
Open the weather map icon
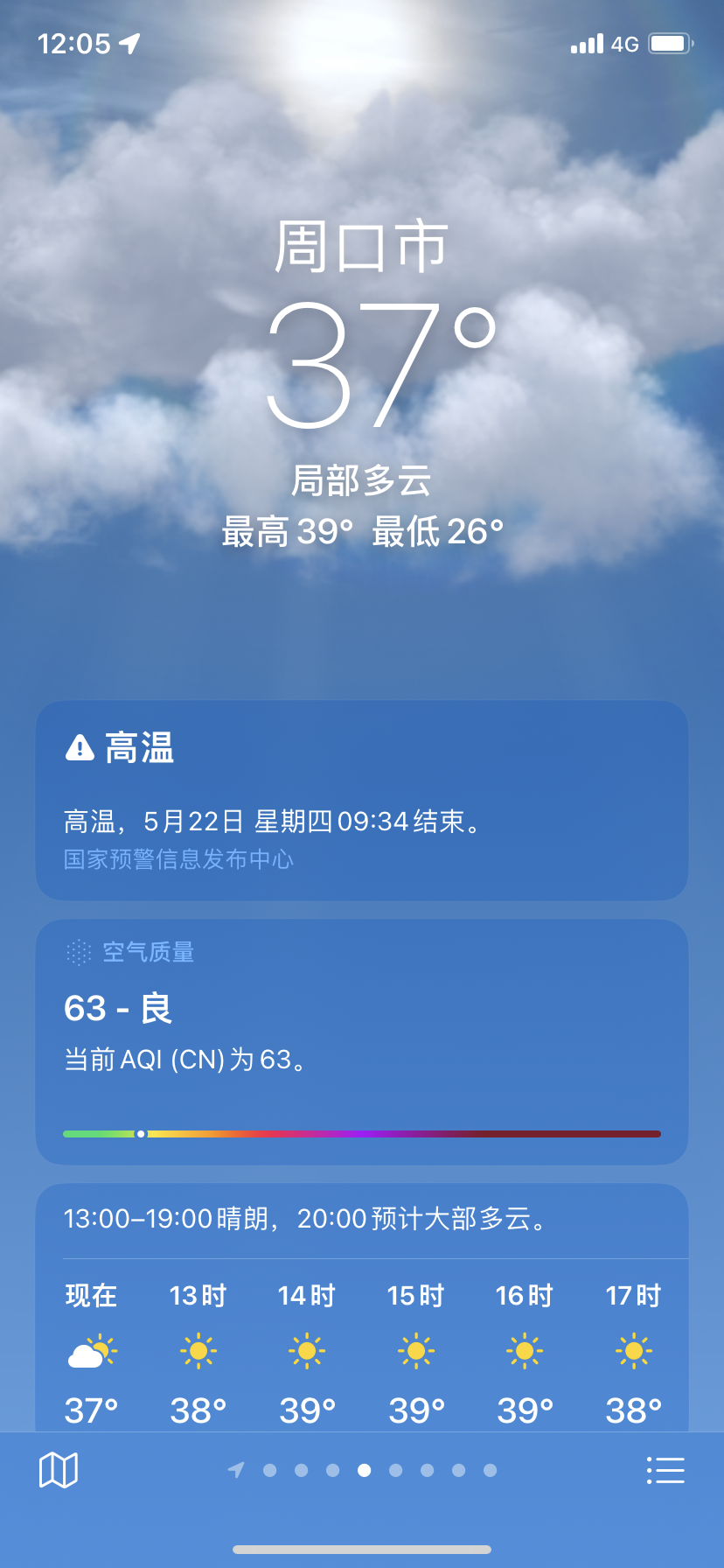59,1470
